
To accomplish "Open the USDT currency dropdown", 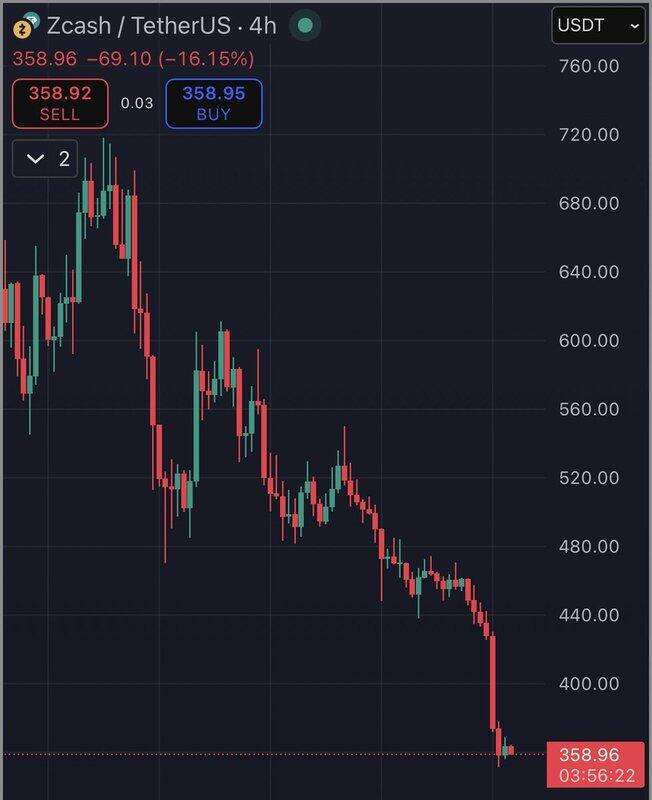I will 598,27.
